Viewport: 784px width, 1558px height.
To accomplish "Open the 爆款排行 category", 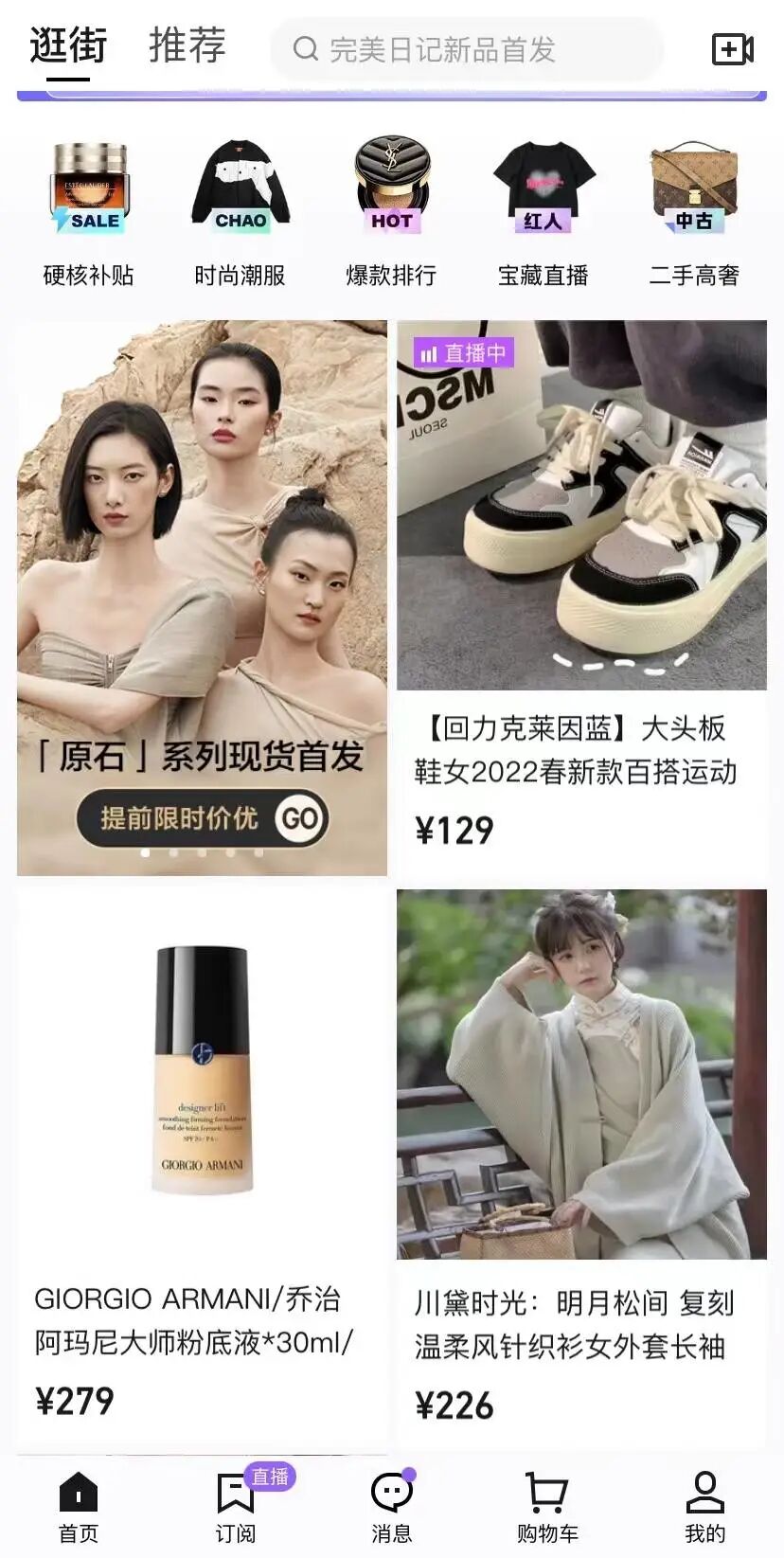I will (x=391, y=215).
